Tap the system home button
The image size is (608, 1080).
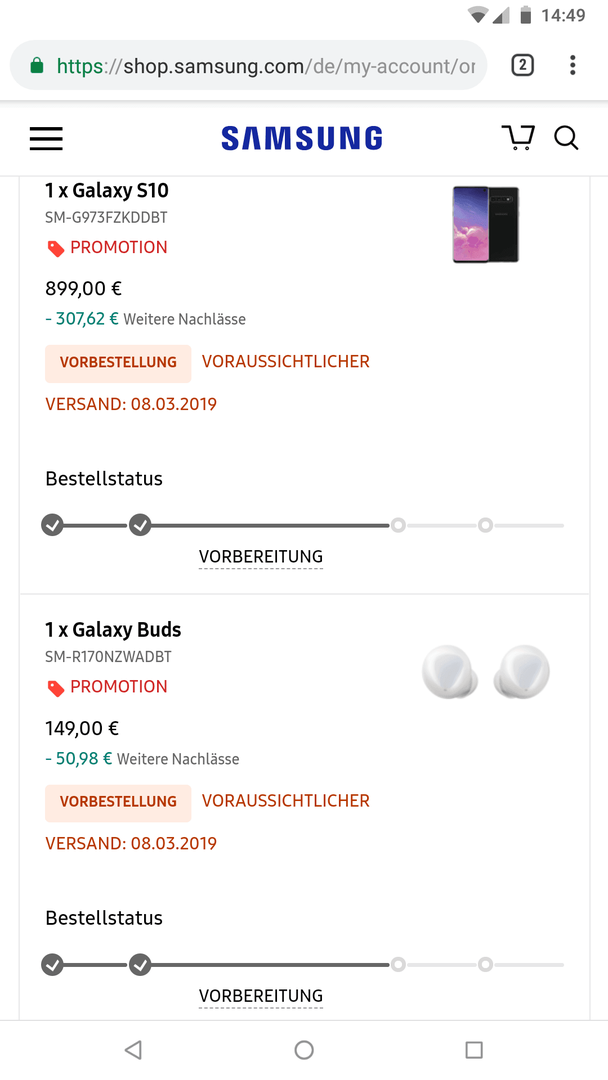coord(304,1050)
